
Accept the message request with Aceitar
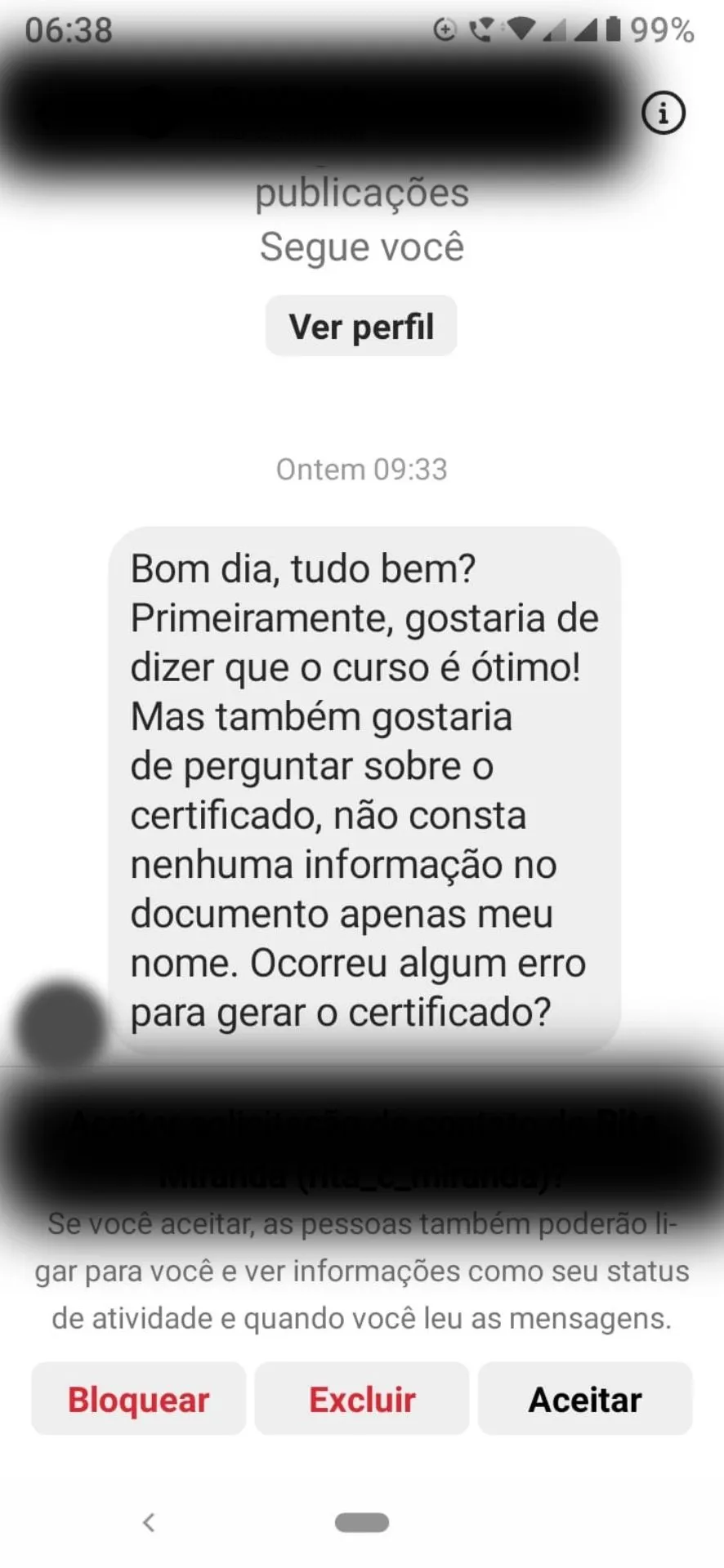(585, 1399)
